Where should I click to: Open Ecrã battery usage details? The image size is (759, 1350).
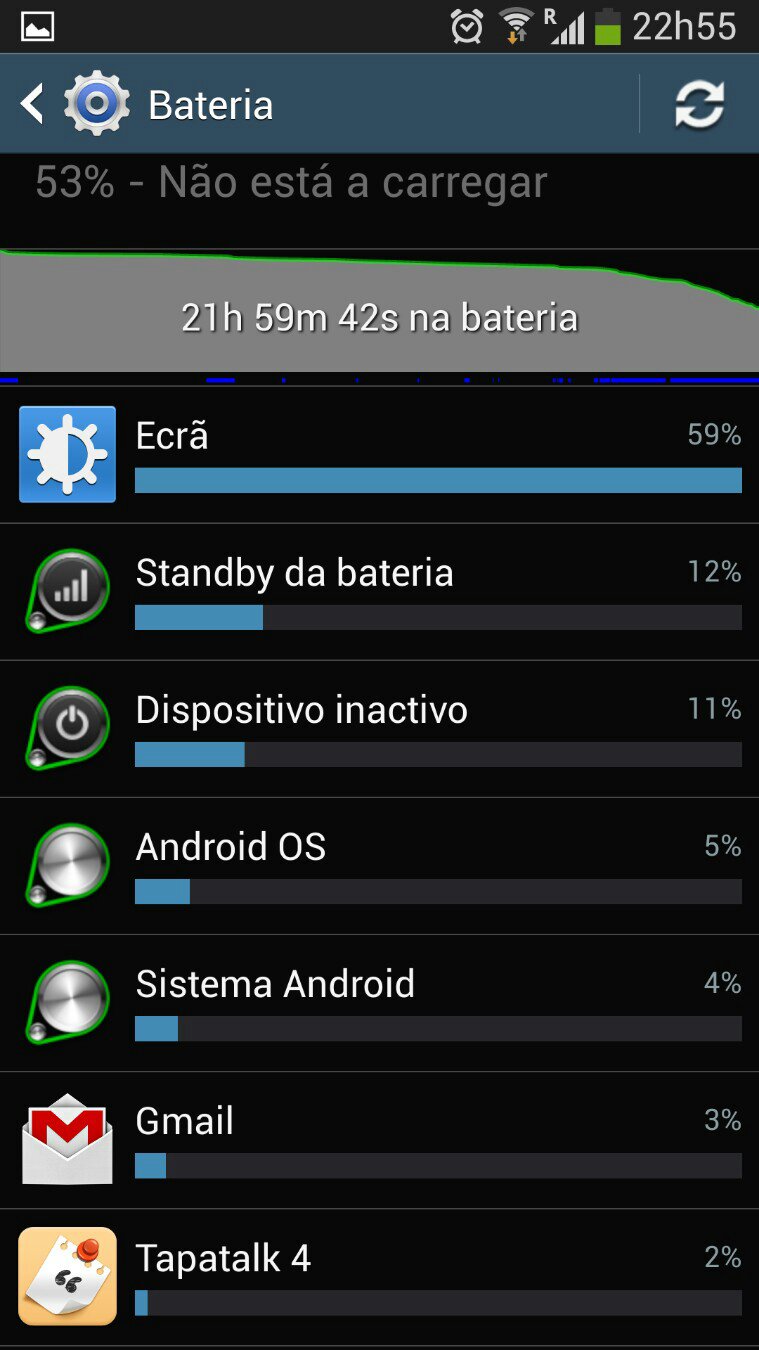tap(379, 455)
